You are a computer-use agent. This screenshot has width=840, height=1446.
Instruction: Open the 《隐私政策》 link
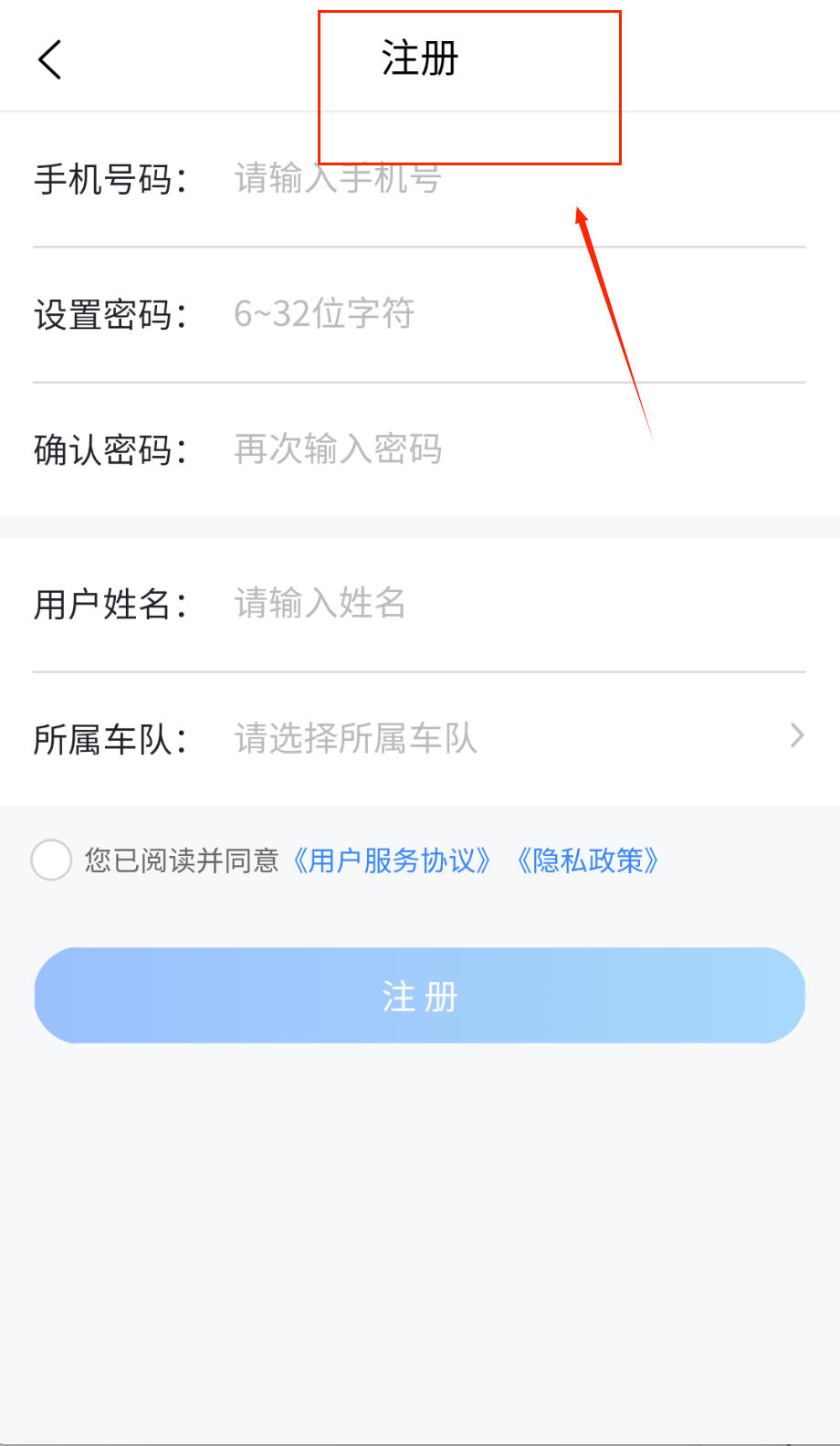click(x=587, y=860)
